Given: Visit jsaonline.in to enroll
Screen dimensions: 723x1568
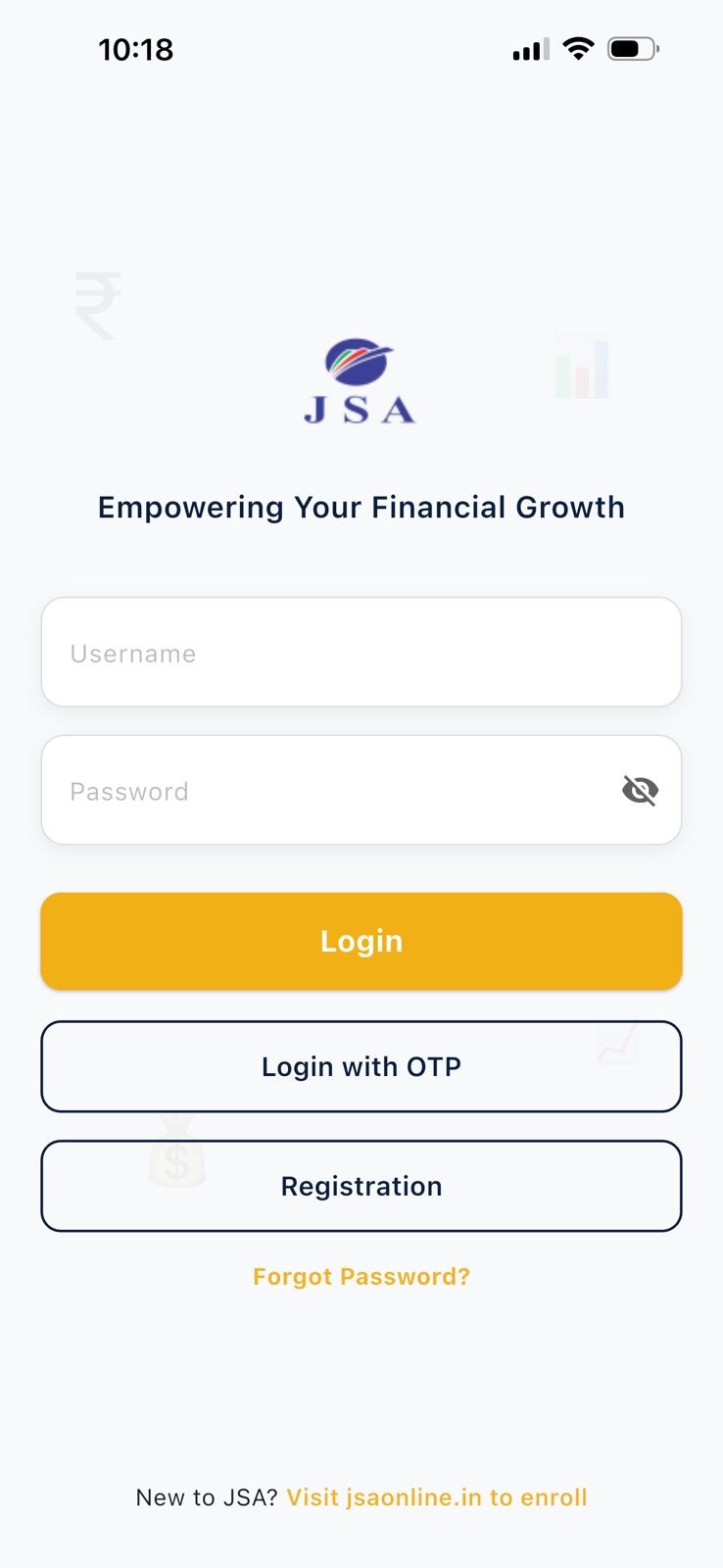Looking at the screenshot, I should click(x=436, y=1496).
